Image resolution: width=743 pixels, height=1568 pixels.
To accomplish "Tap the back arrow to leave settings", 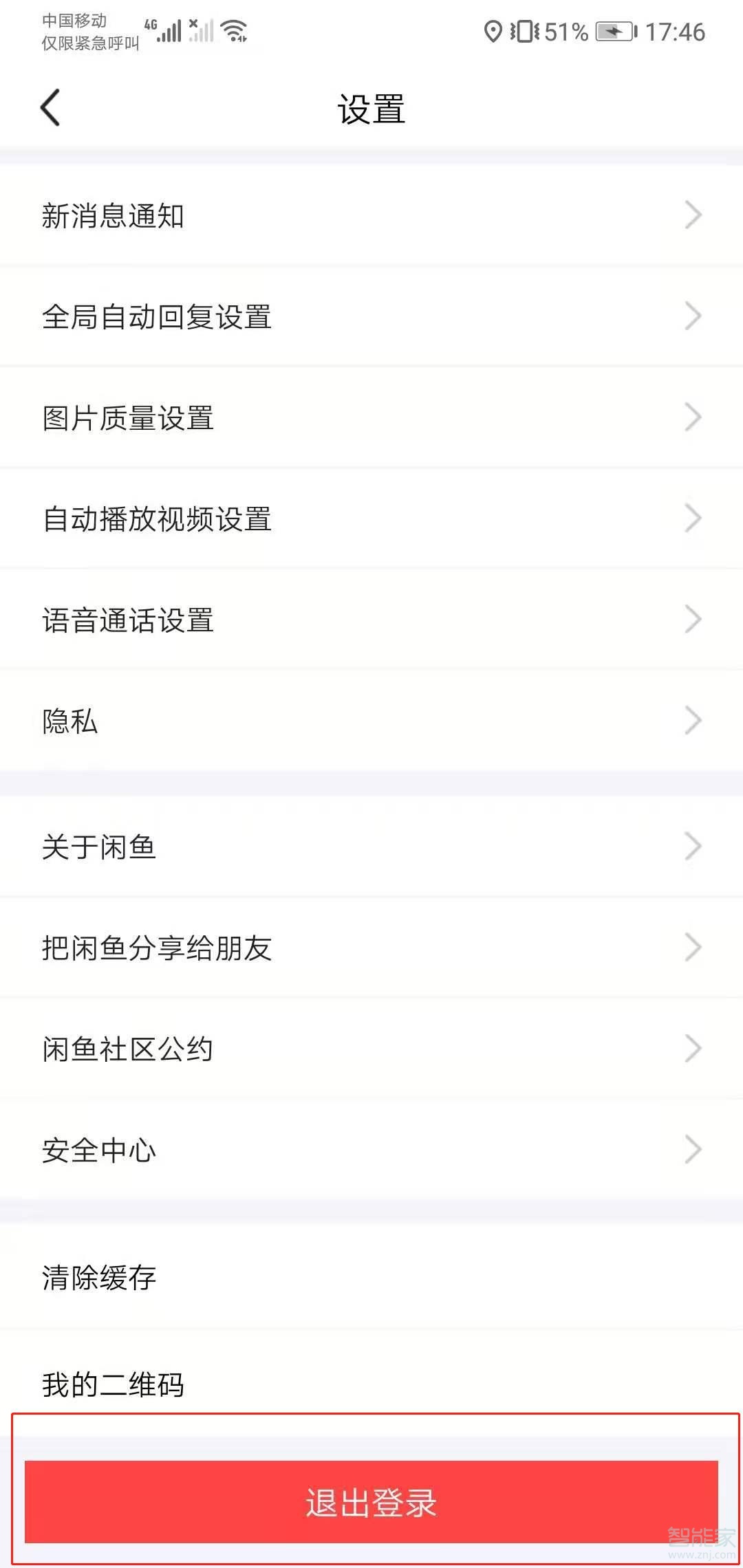I will 50,107.
